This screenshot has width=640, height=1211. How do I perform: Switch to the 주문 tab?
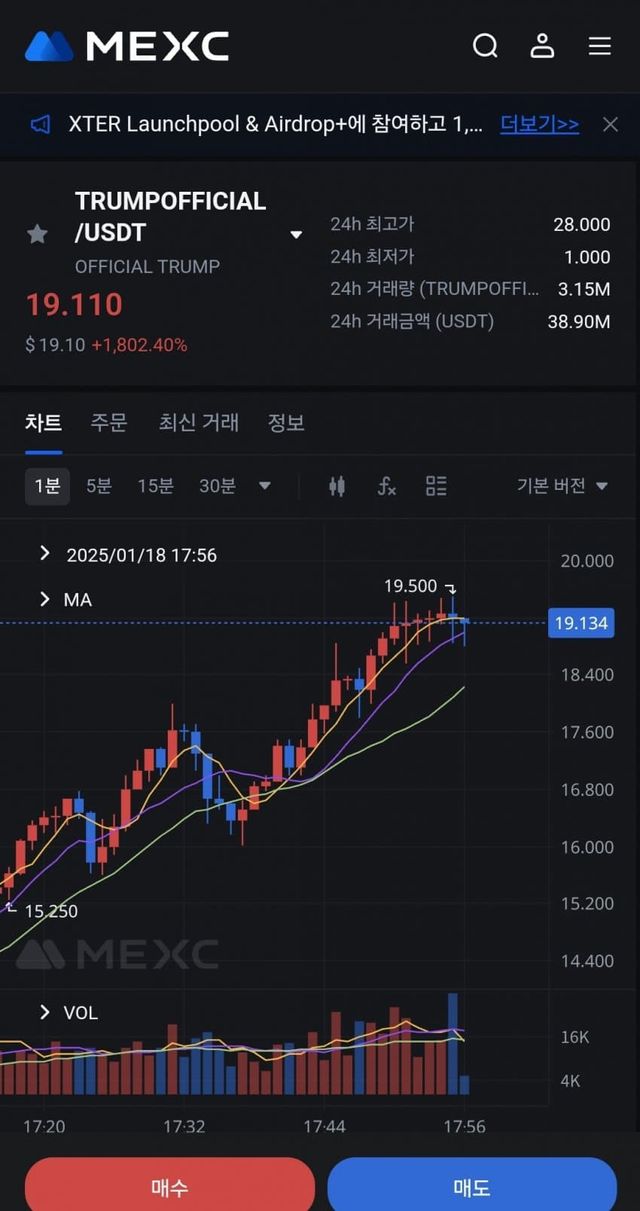point(109,422)
